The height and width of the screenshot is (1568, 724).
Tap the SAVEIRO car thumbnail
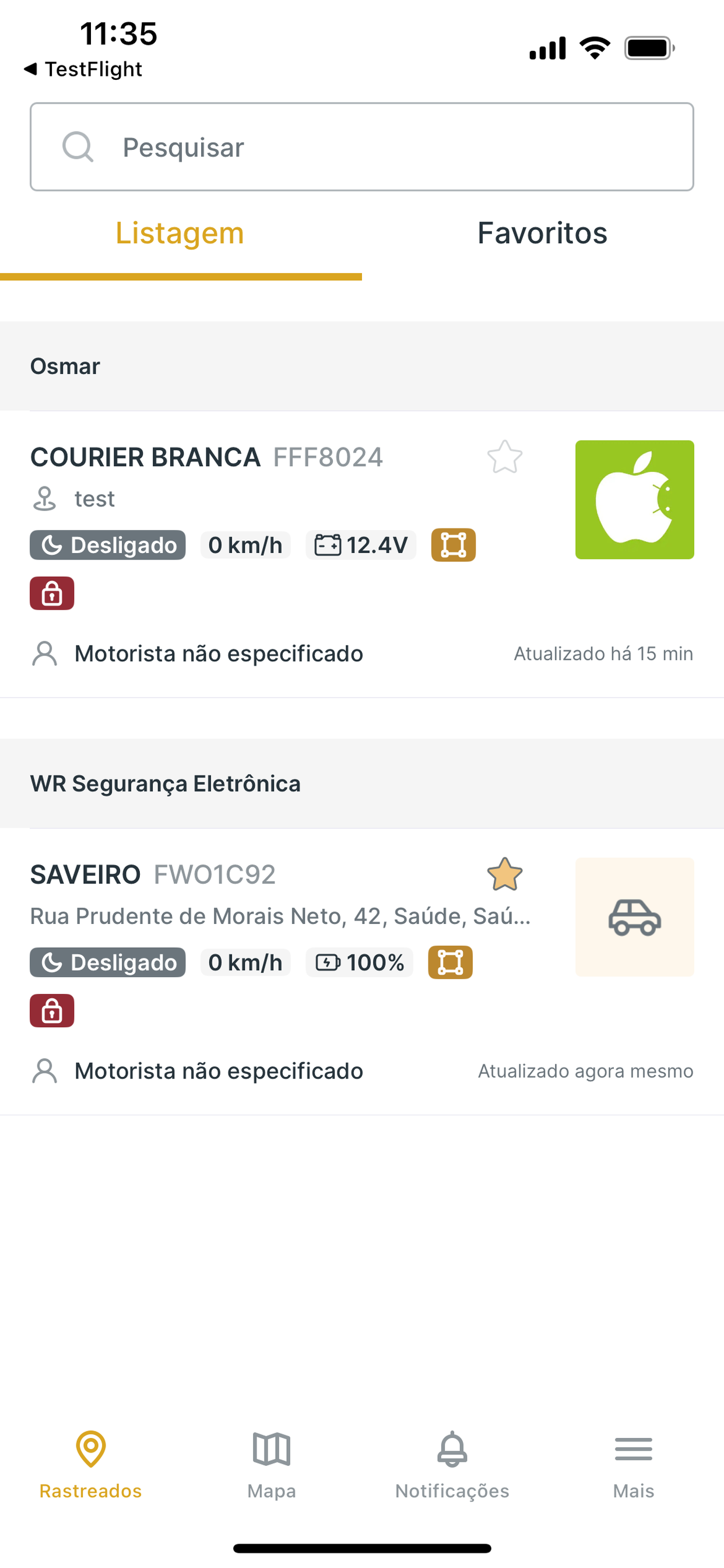[x=635, y=916]
